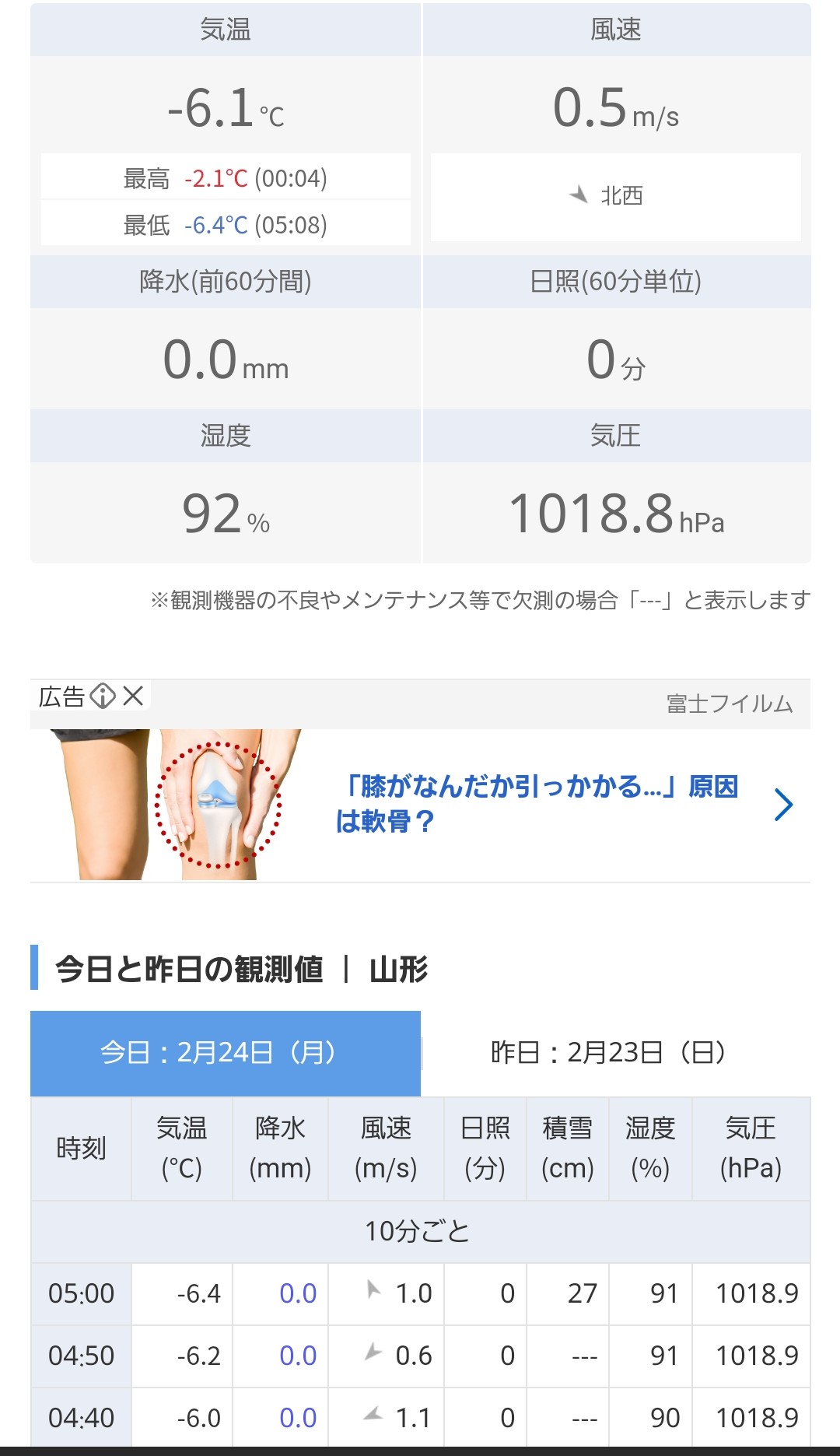This screenshot has width=840, height=1456.
Task: Open the ad info icon beside 広告
Action: tap(103, 696)
